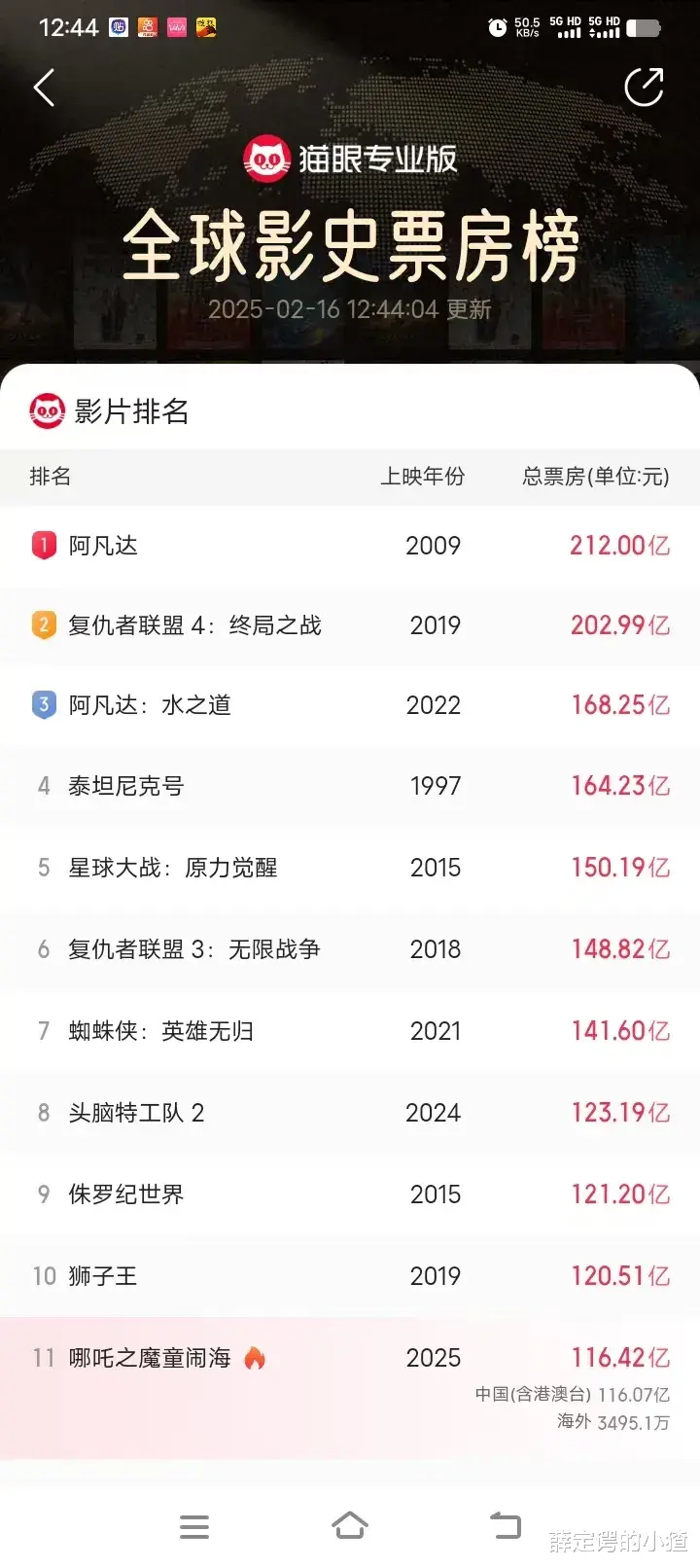Open 星球大战:原力觉醒 entry

click(x=350, y=868)
